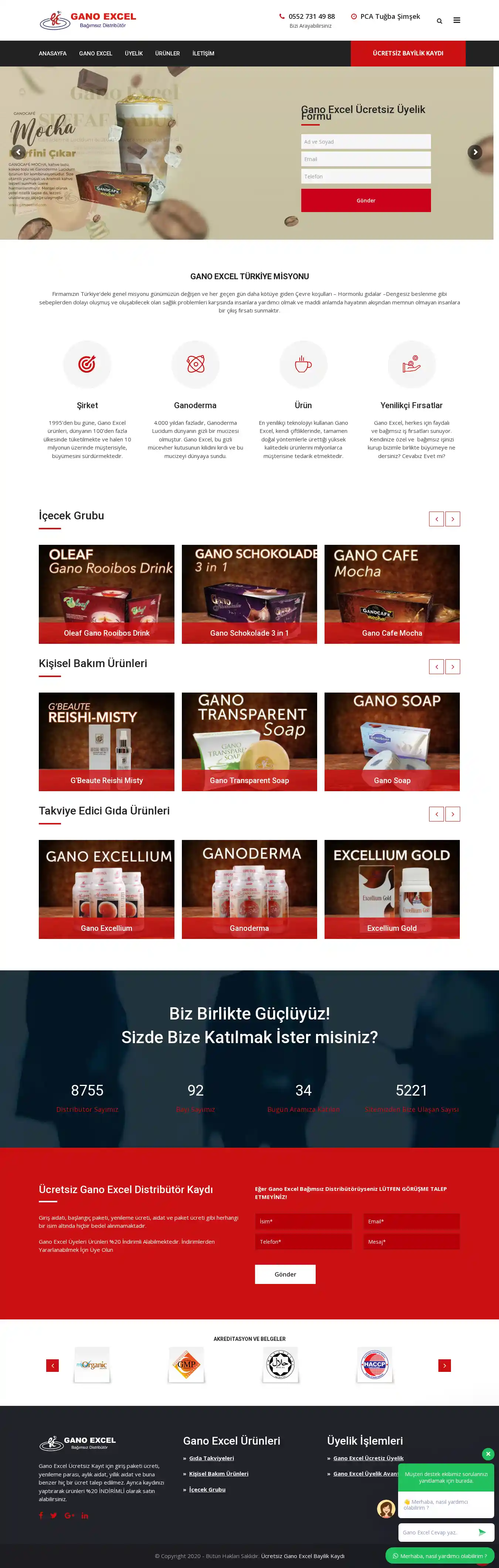The image size is (499, 1568).
Task: Next arrow in Kişisel Bakım Ürünleri
Action: (x=453, y=666)
